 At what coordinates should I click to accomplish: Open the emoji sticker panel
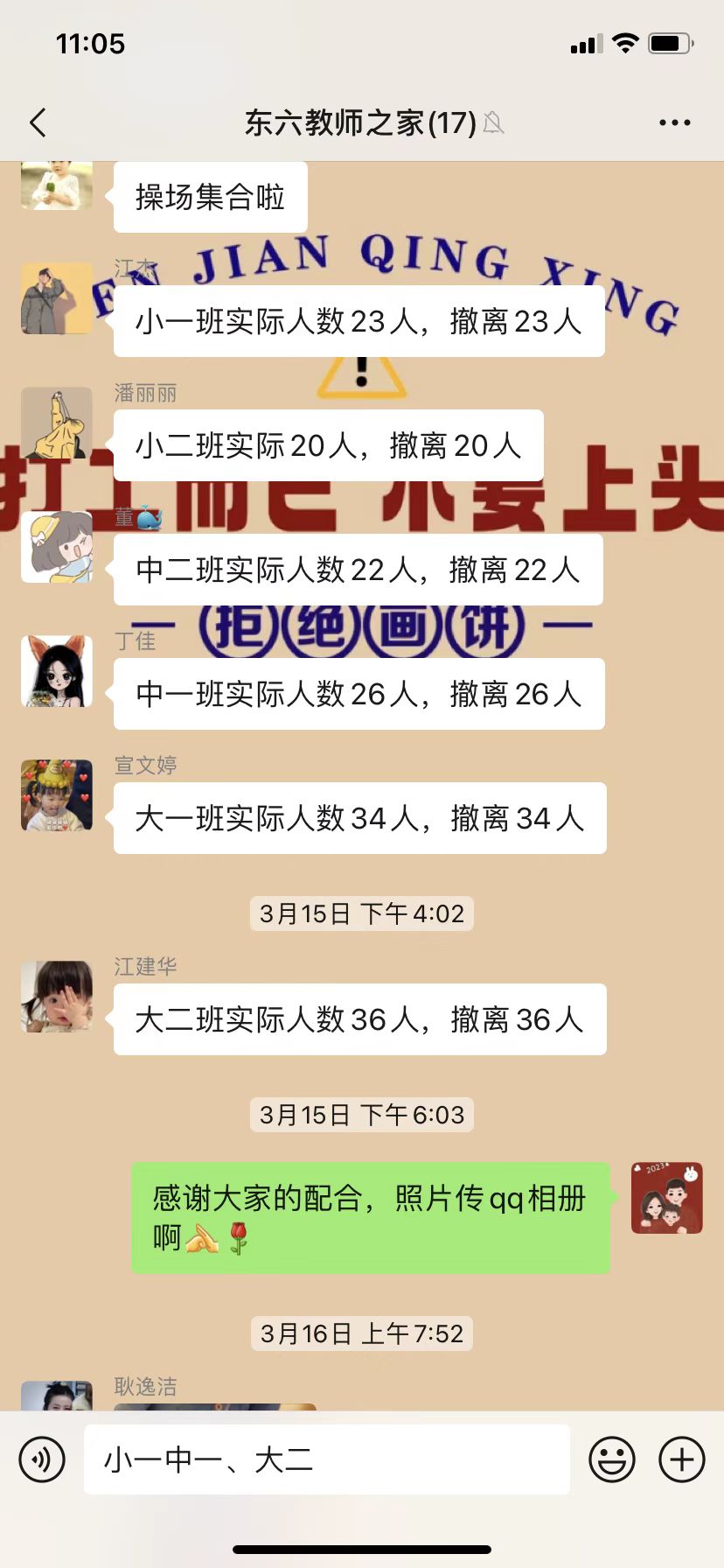click(611, 1459)
